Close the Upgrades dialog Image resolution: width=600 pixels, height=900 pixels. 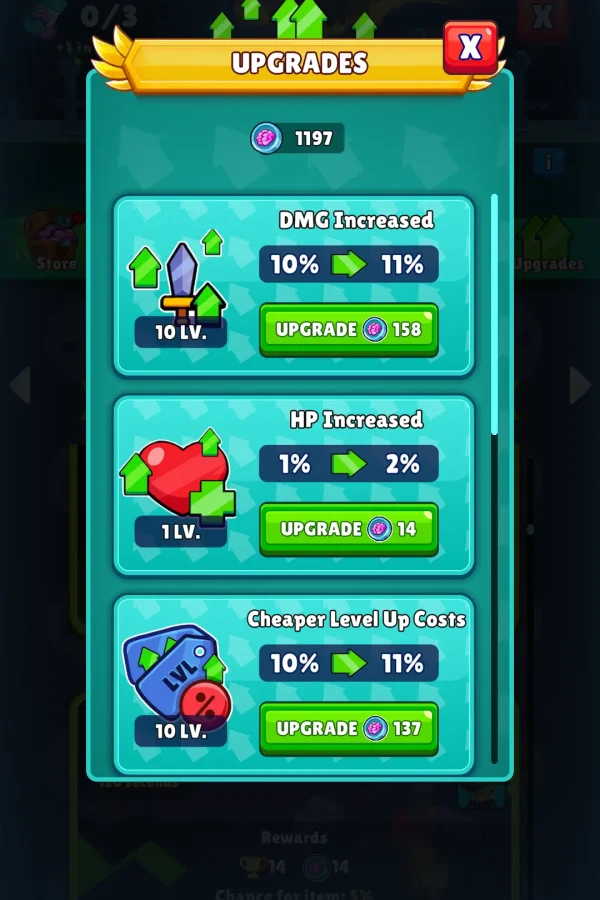click(470, 46)
